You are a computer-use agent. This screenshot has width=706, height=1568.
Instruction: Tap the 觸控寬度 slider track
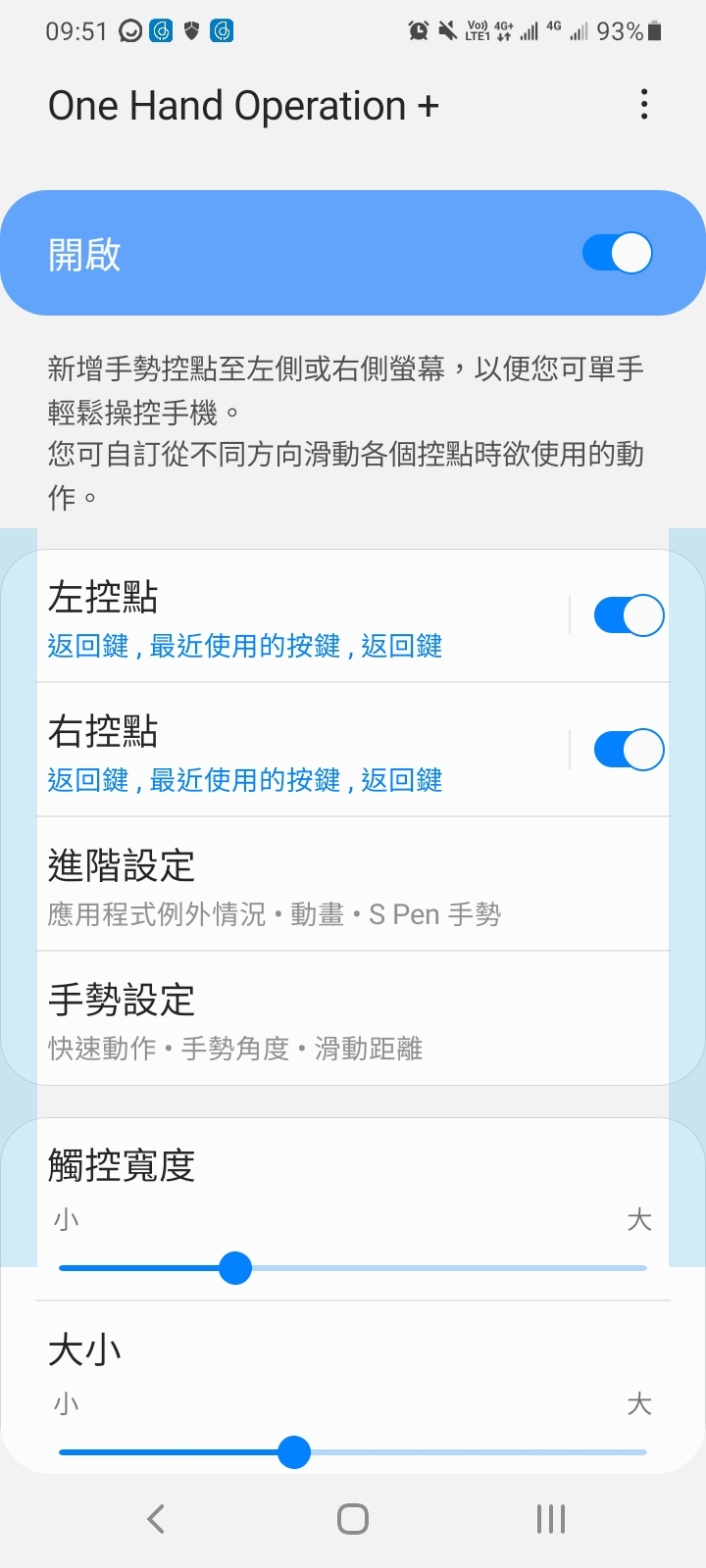tap(441, 1268)
